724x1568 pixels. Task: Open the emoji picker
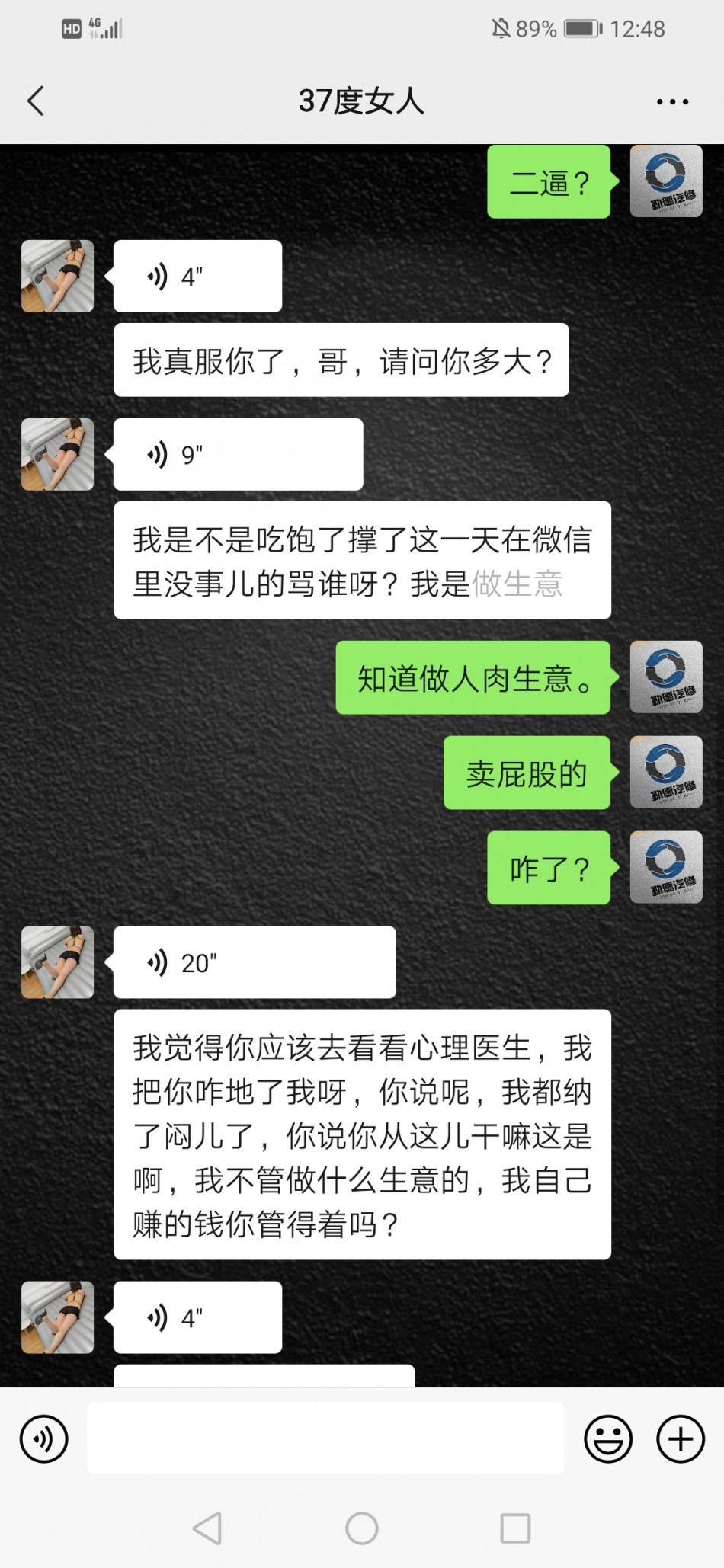(x=607, y=1438)
